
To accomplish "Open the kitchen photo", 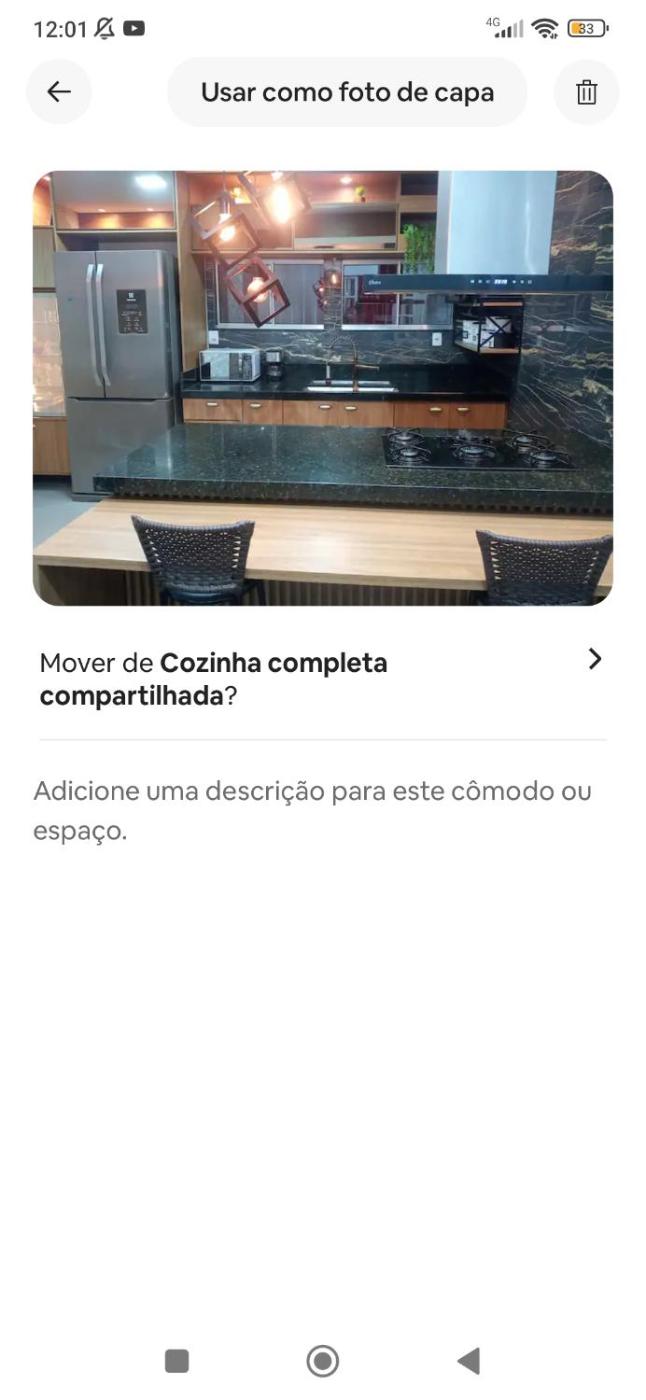I will pyautogui.click(x=322, y=388).
